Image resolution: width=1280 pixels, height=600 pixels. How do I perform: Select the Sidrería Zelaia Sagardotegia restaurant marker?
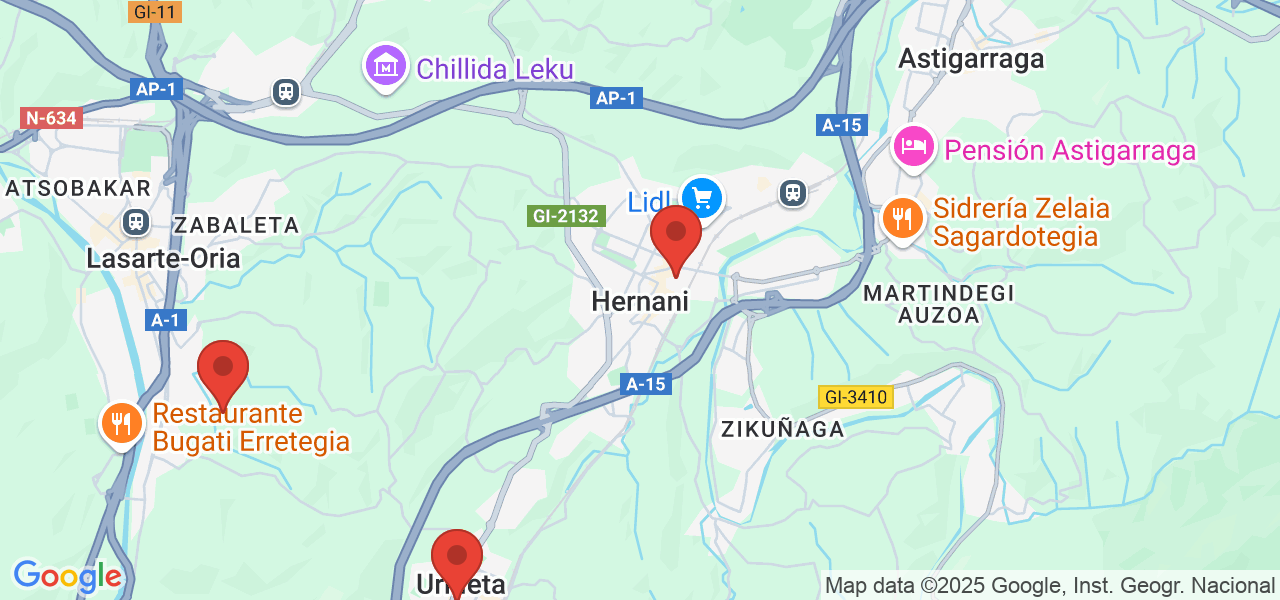point(902,219)
